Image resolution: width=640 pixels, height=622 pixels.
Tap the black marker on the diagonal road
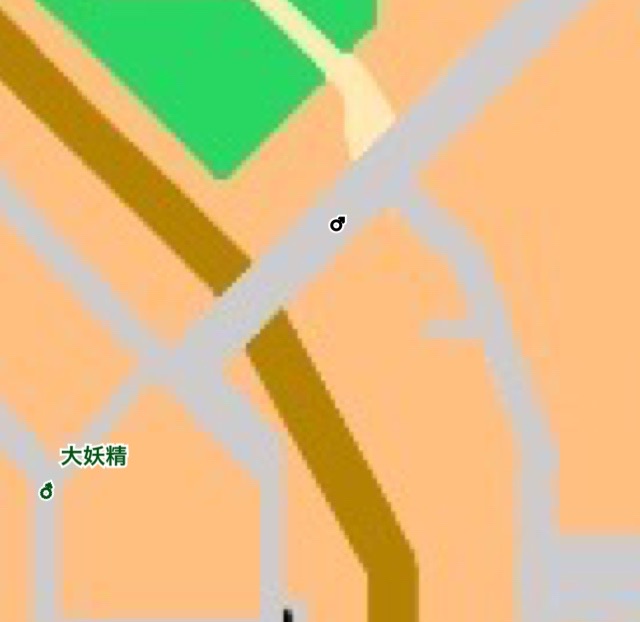(337, 224)
